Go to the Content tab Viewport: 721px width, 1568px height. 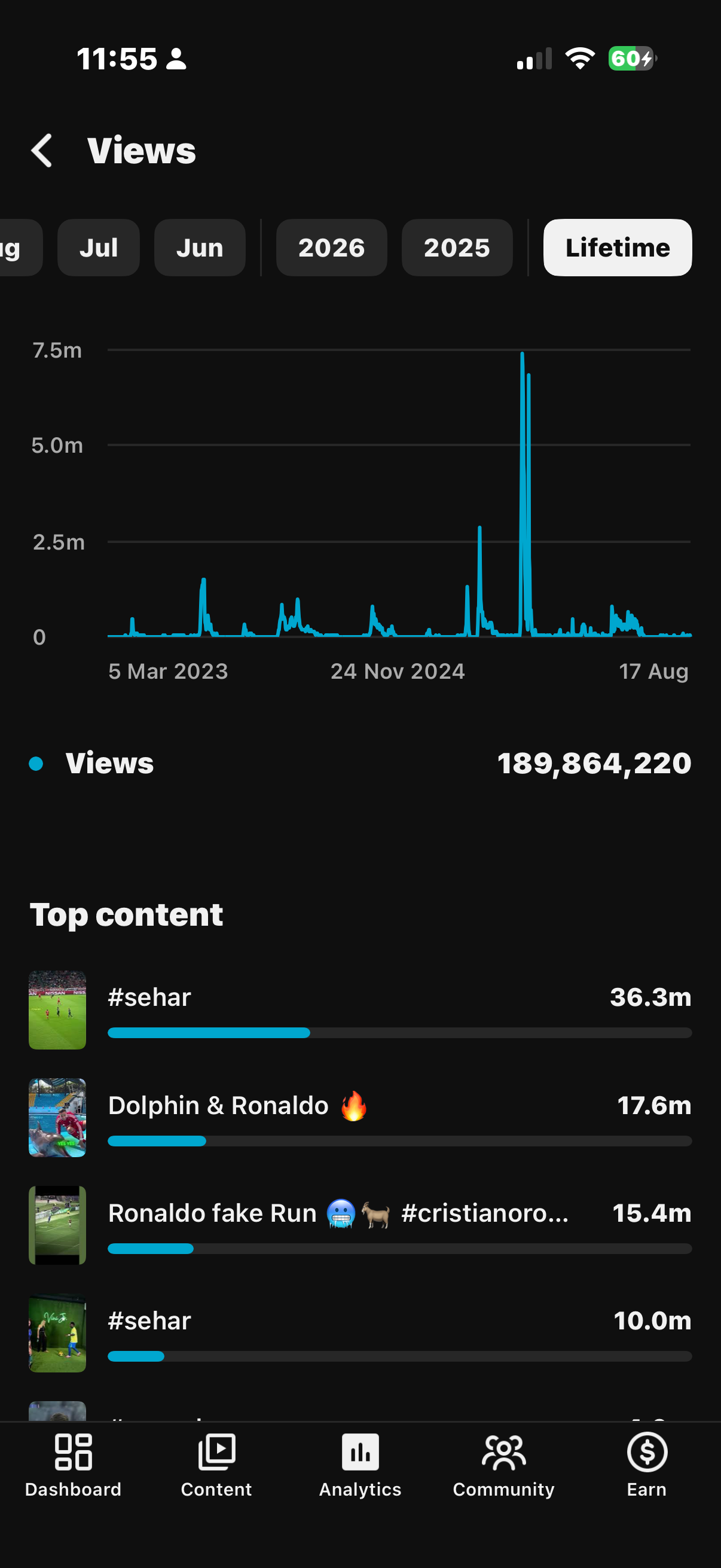click(216, 1465)
